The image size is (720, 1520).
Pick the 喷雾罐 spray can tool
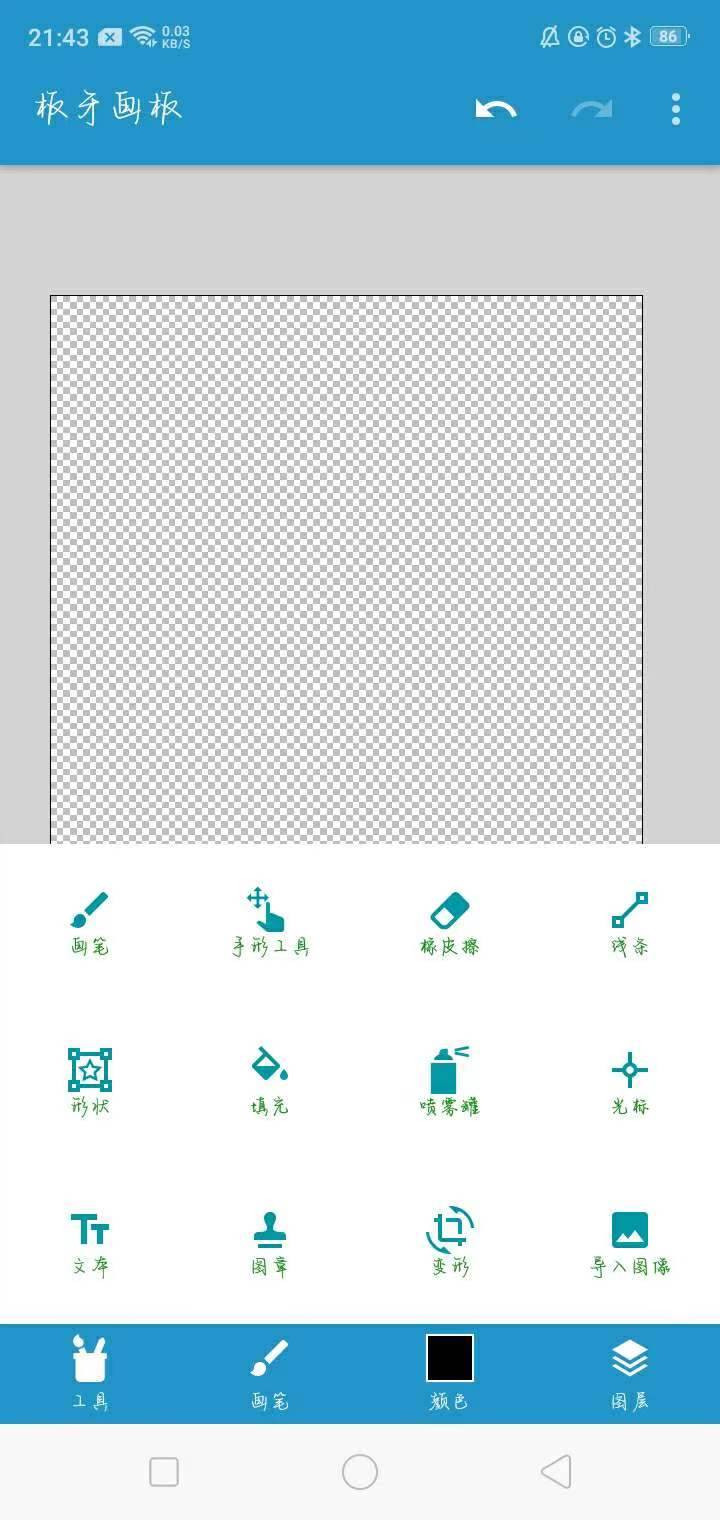[x=450, y=1082]
